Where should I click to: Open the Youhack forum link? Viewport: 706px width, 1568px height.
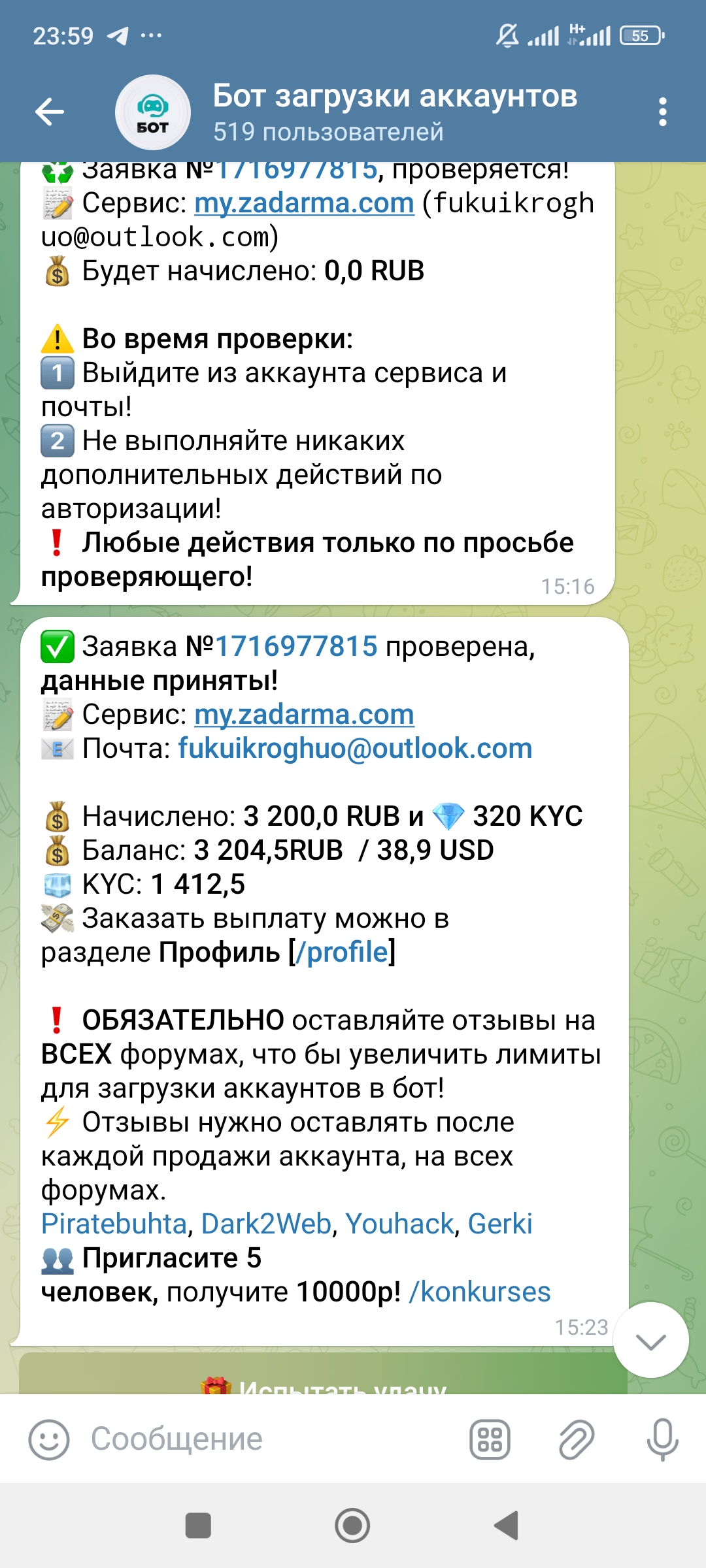tap(399, 1224)
